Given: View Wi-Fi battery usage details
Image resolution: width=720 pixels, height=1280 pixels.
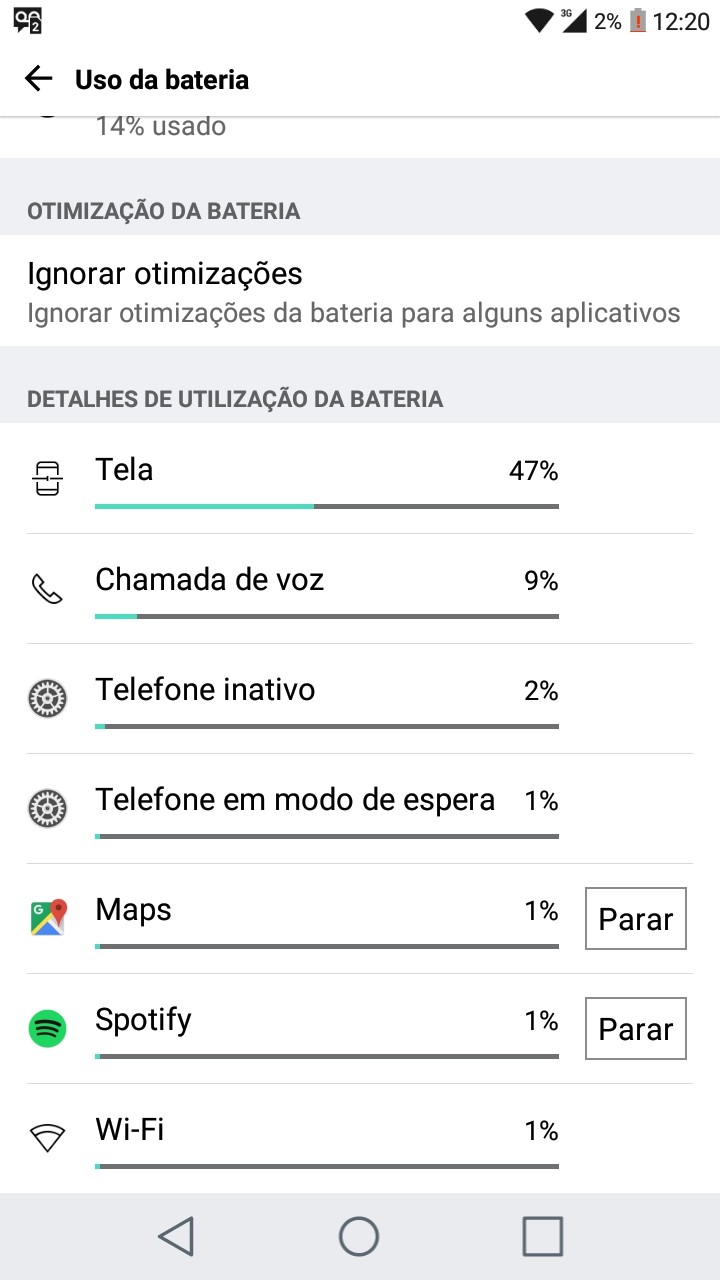Looking at the screenshot, I should click(326, 1139).
